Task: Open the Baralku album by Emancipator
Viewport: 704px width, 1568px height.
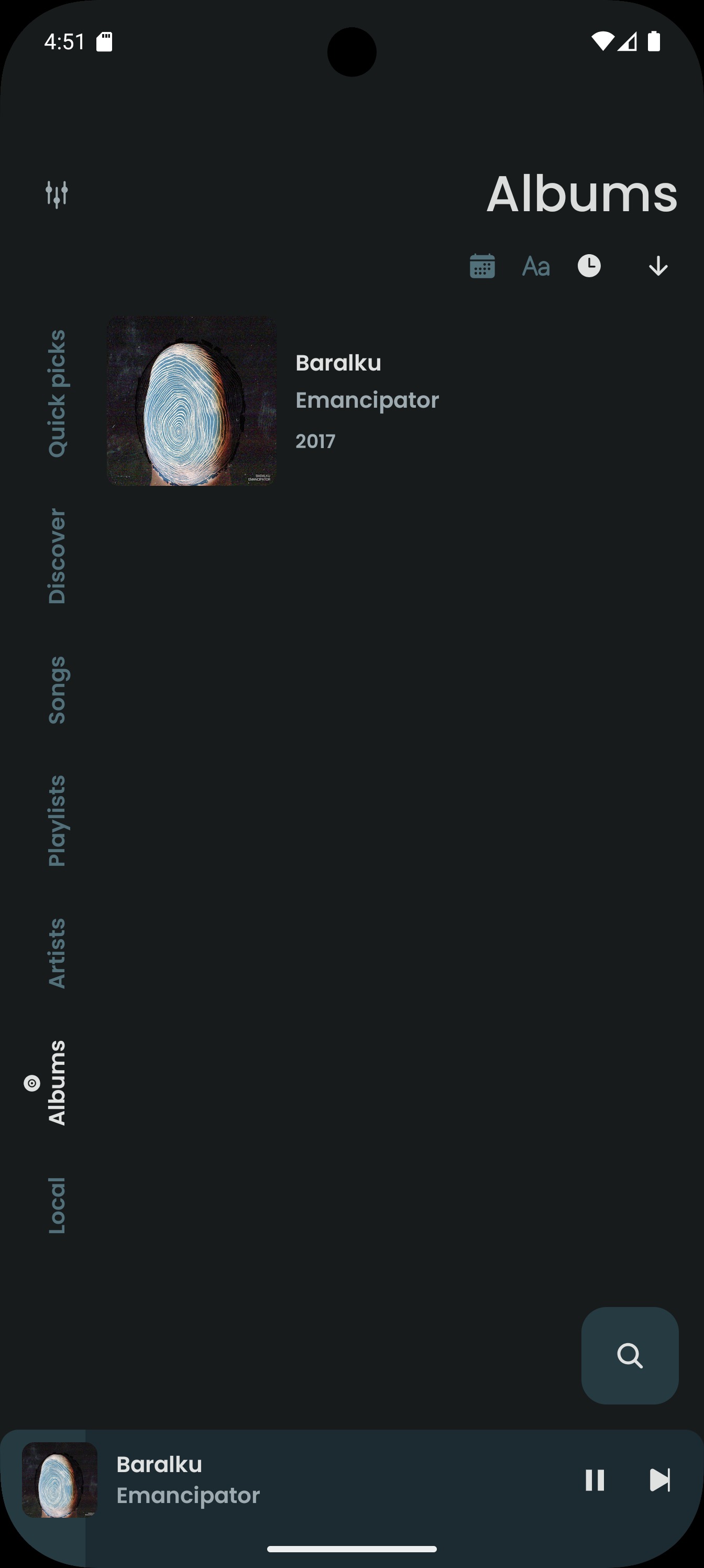Action: [389, 401]
